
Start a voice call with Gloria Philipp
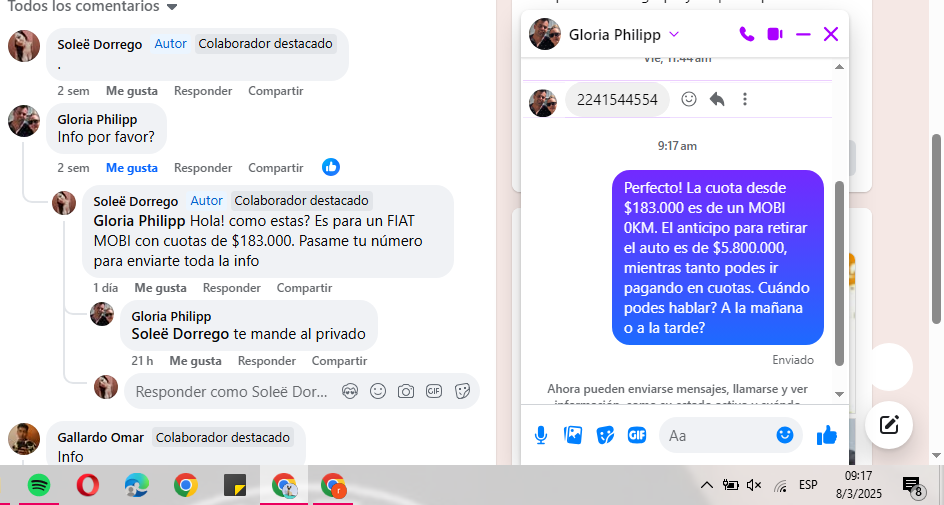746,35
